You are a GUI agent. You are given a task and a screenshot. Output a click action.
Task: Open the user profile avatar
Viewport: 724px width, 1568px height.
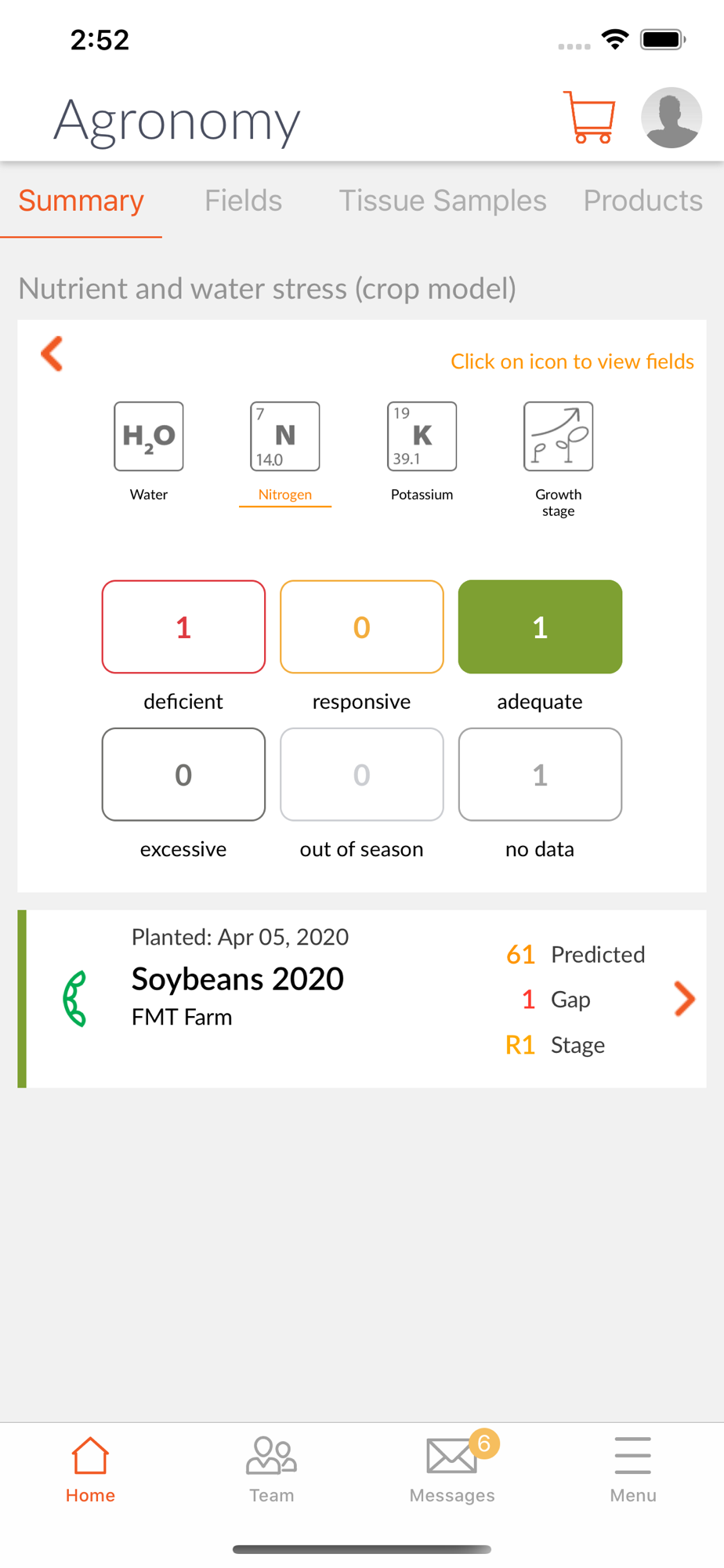tap(672, 118)
